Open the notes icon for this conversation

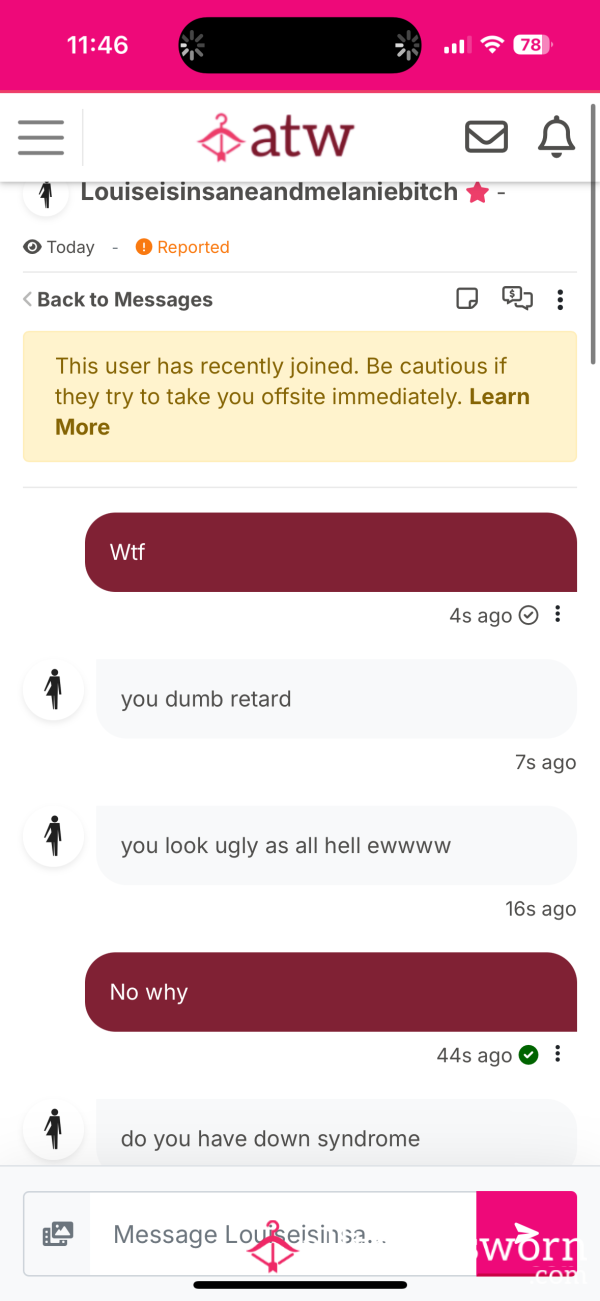(467, 298)
